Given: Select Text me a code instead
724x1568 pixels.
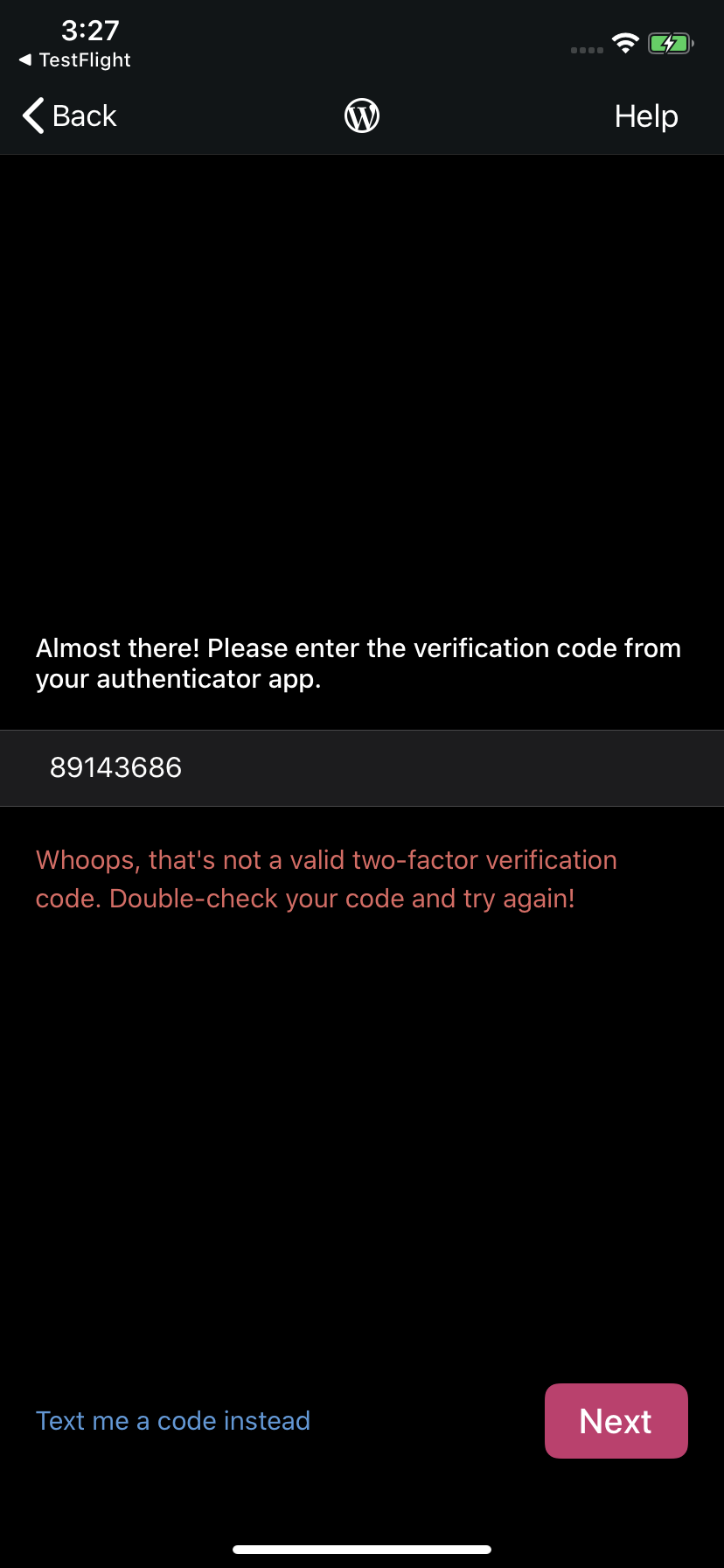Looking at the screenshot, I should [173, 1420].
